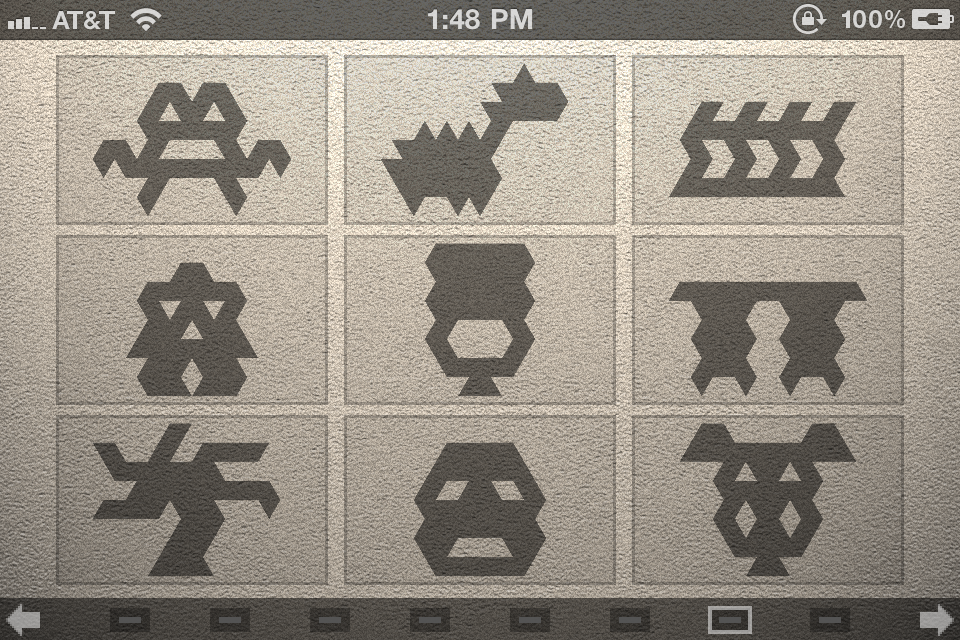The height and width of the screenshot is (640, 960).
Task: Open the spiky dinosaur puzzle
Action: [x=480, y=140]
